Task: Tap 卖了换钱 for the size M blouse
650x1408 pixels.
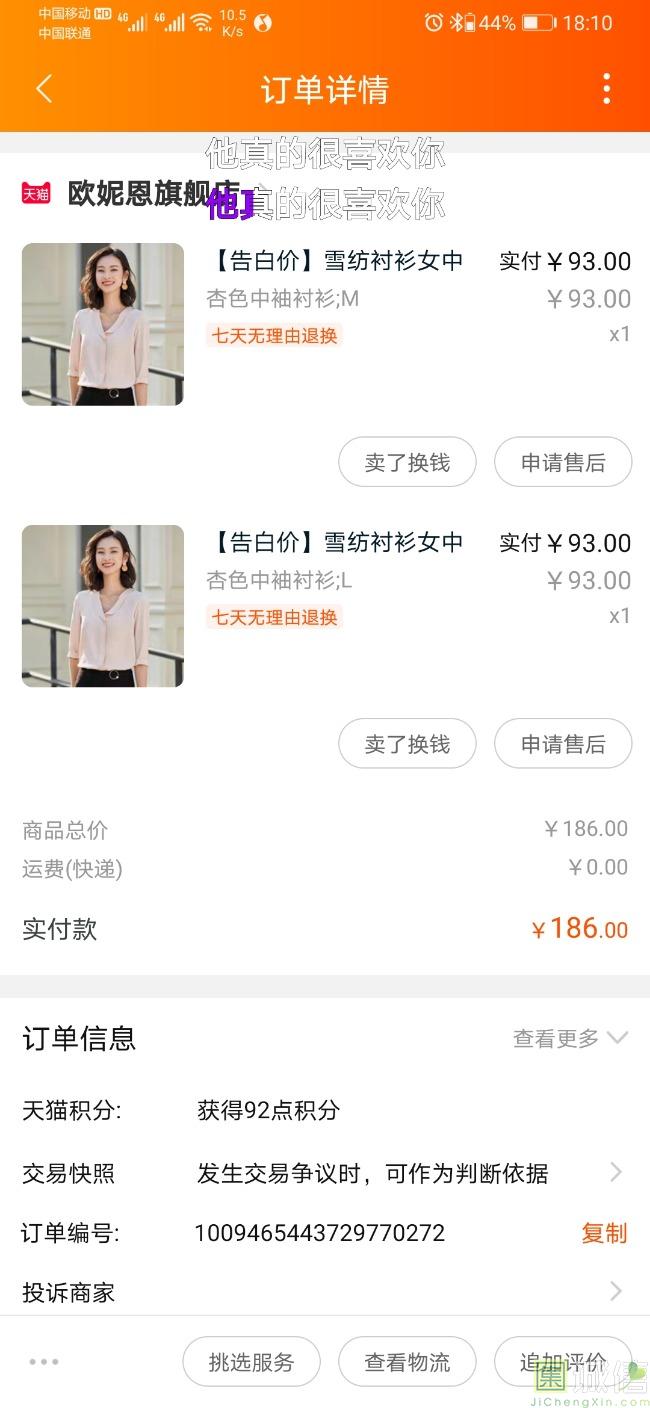Action: (x=407, y=463)
